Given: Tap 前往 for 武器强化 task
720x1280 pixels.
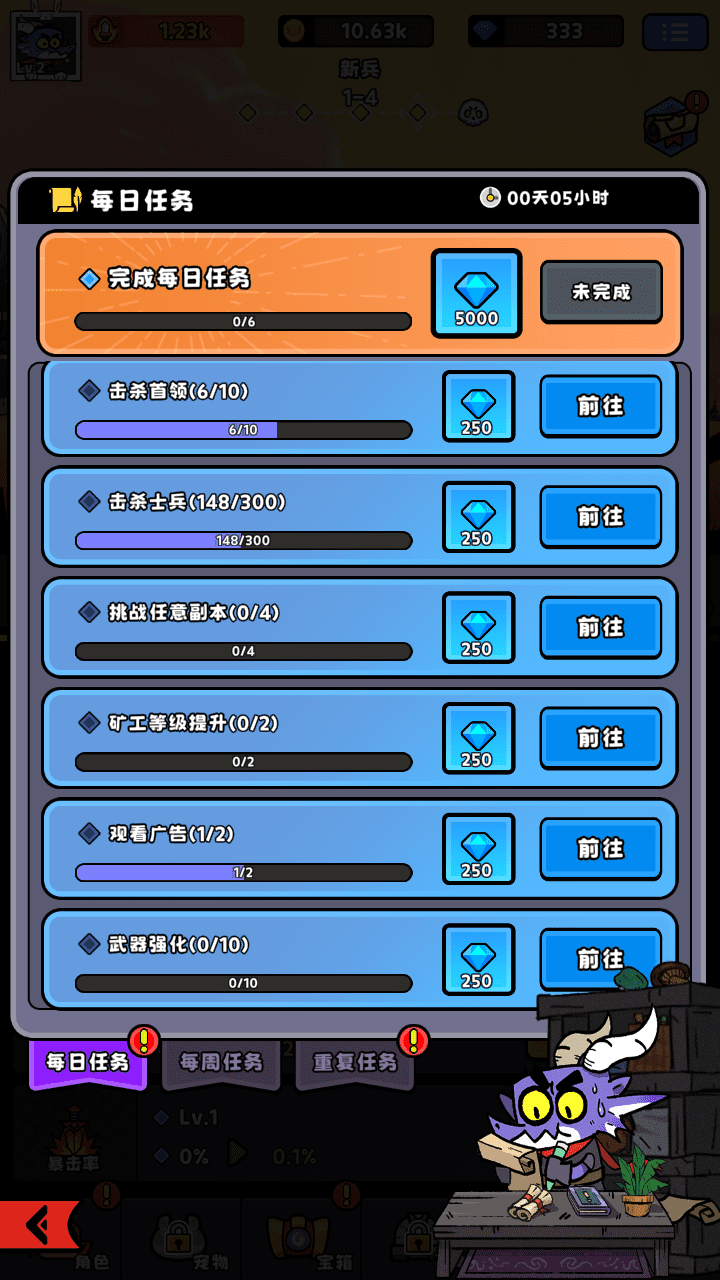Looking at the screenshot, I should pos(600,958).
